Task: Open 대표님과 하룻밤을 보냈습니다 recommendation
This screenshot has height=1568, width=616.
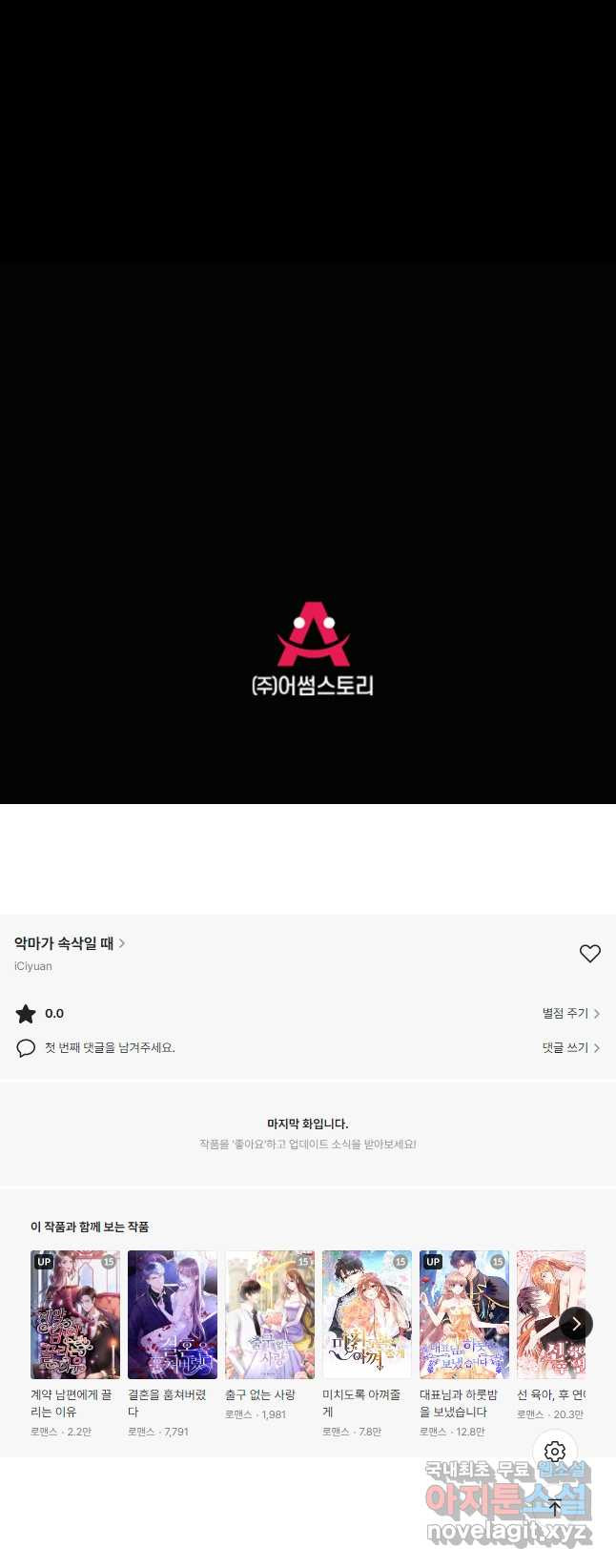Action: (x=464, y=1315)
